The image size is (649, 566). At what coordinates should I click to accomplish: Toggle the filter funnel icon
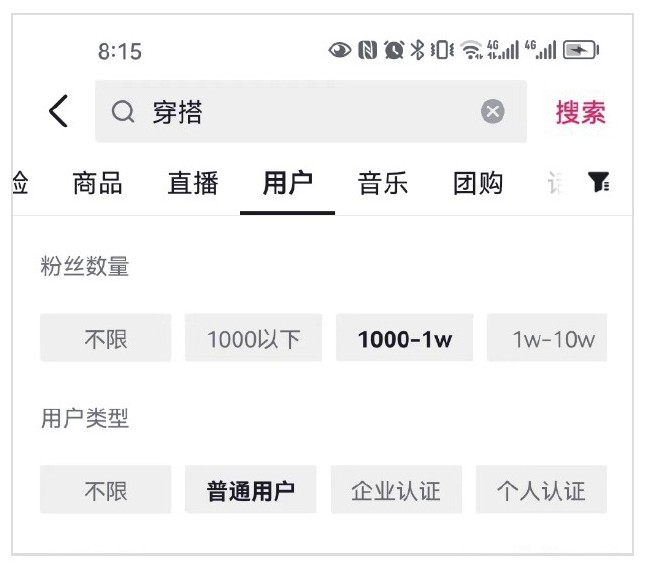coord(598,183)
